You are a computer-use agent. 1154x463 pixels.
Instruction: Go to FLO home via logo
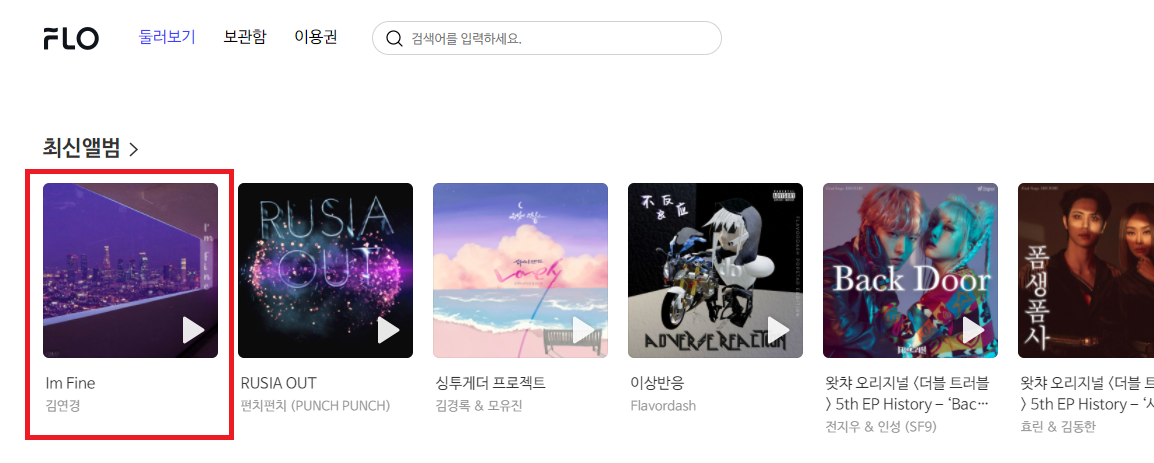[71, 39]
